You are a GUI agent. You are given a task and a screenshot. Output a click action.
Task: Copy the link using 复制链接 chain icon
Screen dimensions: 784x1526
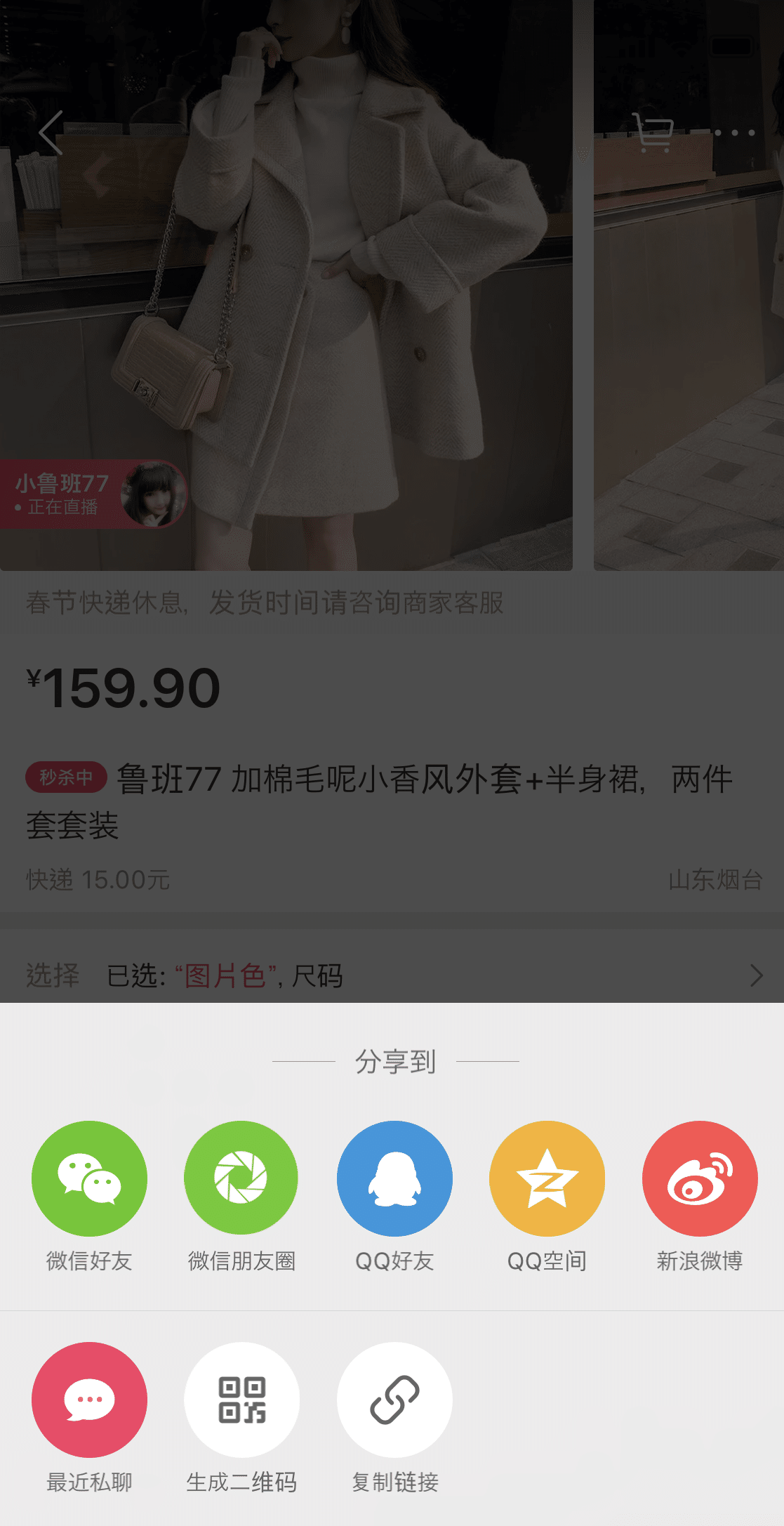point(394,1400)
